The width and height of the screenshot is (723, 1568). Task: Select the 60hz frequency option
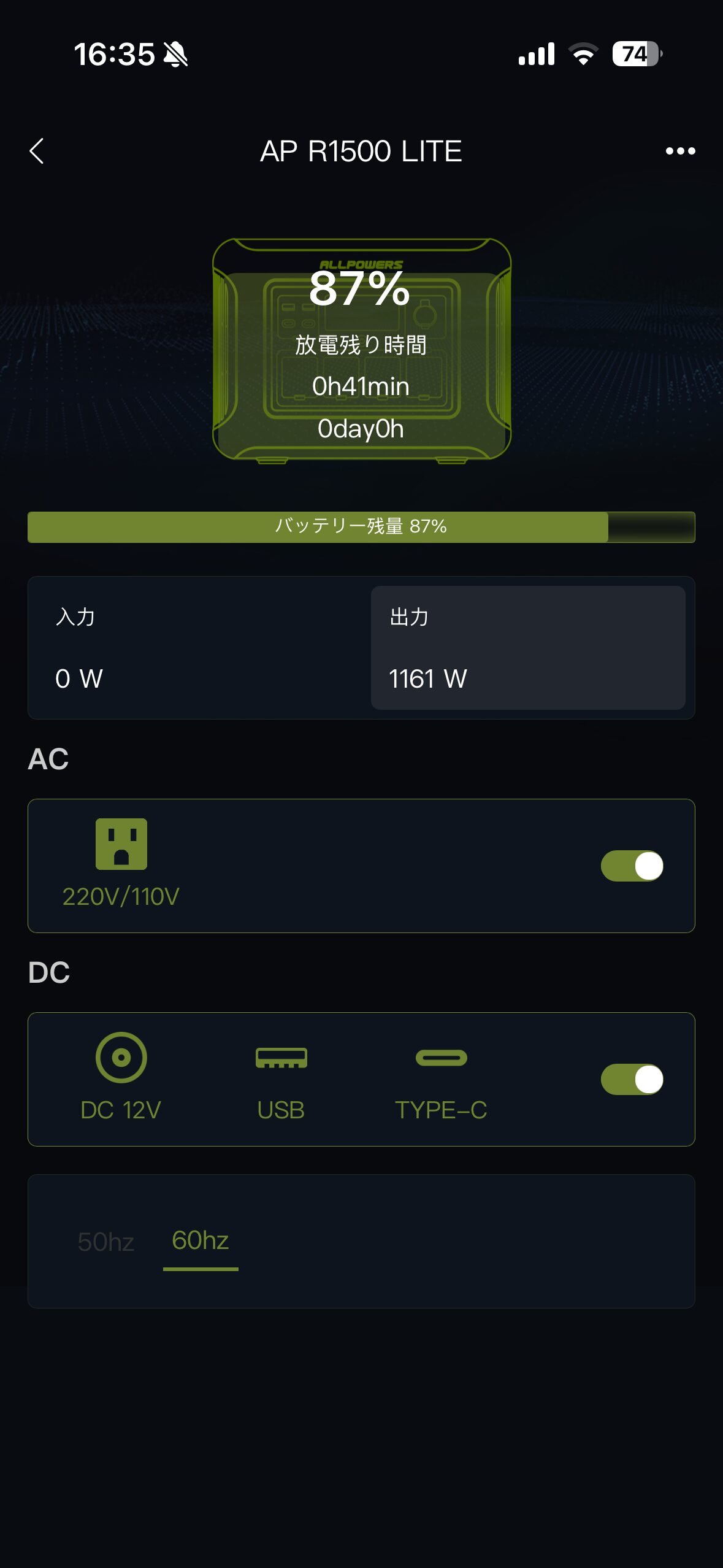(200, 1240)
